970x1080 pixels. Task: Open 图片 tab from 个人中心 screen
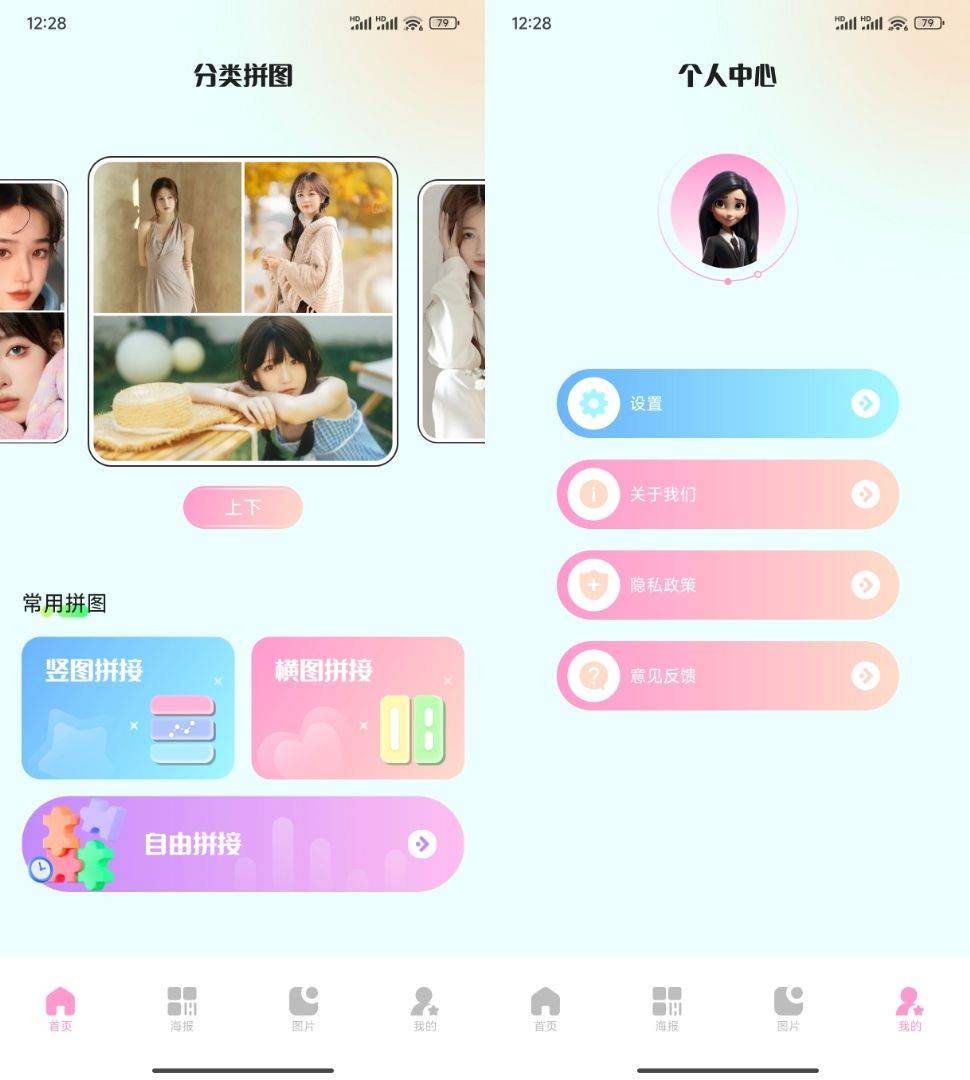click(x=788, y=1008)
